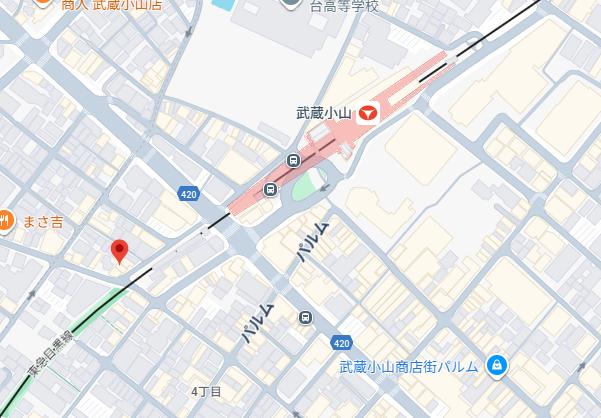Open the 武蔵小山 station marker

pos(367,115)
